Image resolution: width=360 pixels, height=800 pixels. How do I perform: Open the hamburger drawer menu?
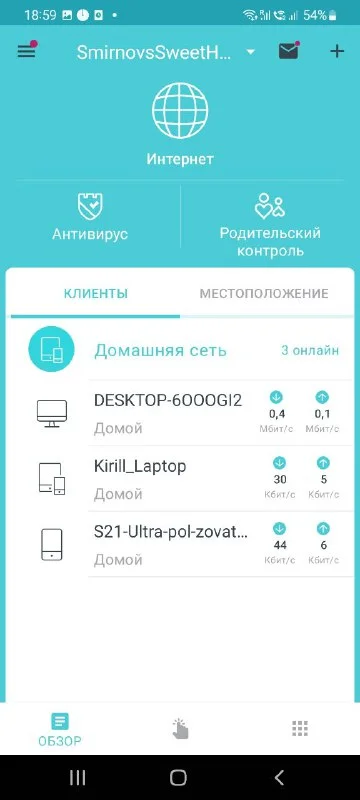(27, 52)
